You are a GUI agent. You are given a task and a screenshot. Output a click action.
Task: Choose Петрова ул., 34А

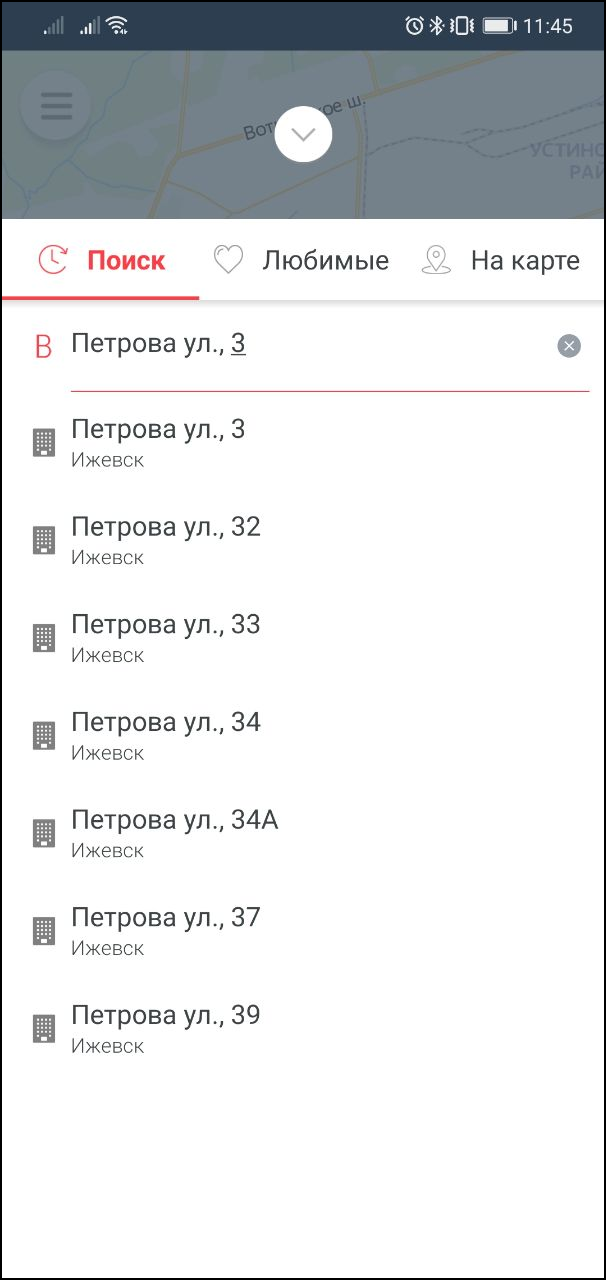pos(303,834)
